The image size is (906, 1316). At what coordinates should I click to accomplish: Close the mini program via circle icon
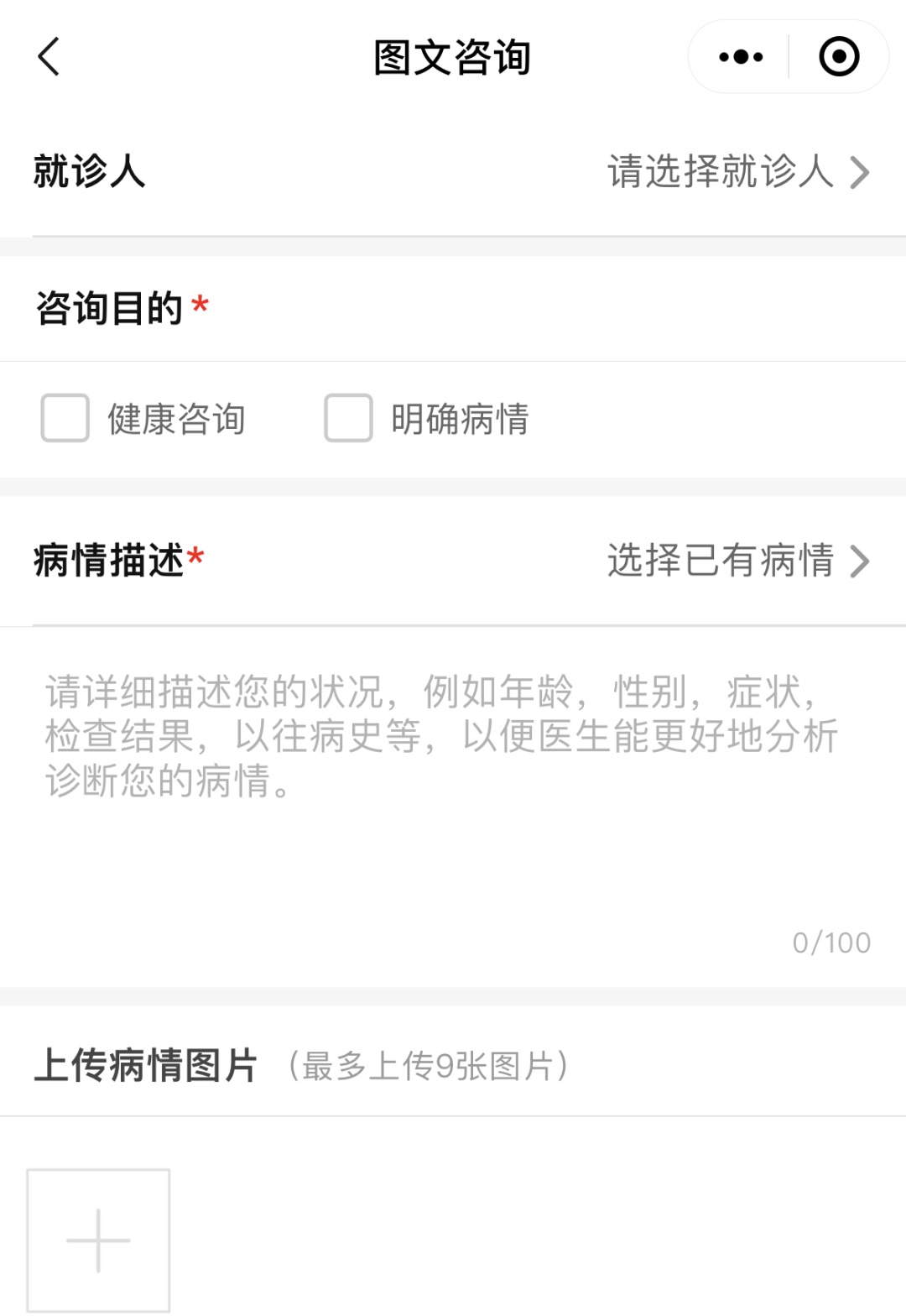click(838, 57)
